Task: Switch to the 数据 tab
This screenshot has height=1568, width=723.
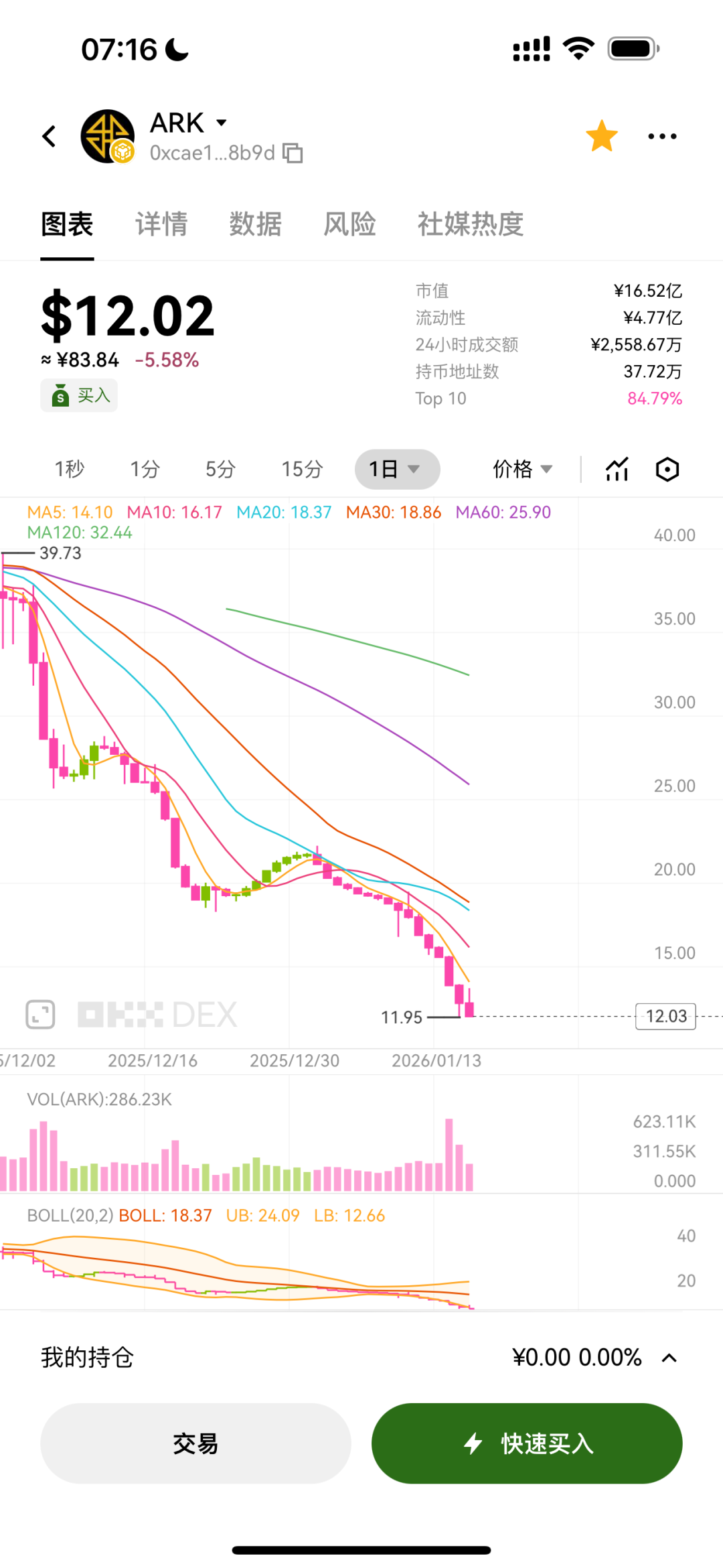Action: (255, 224)
